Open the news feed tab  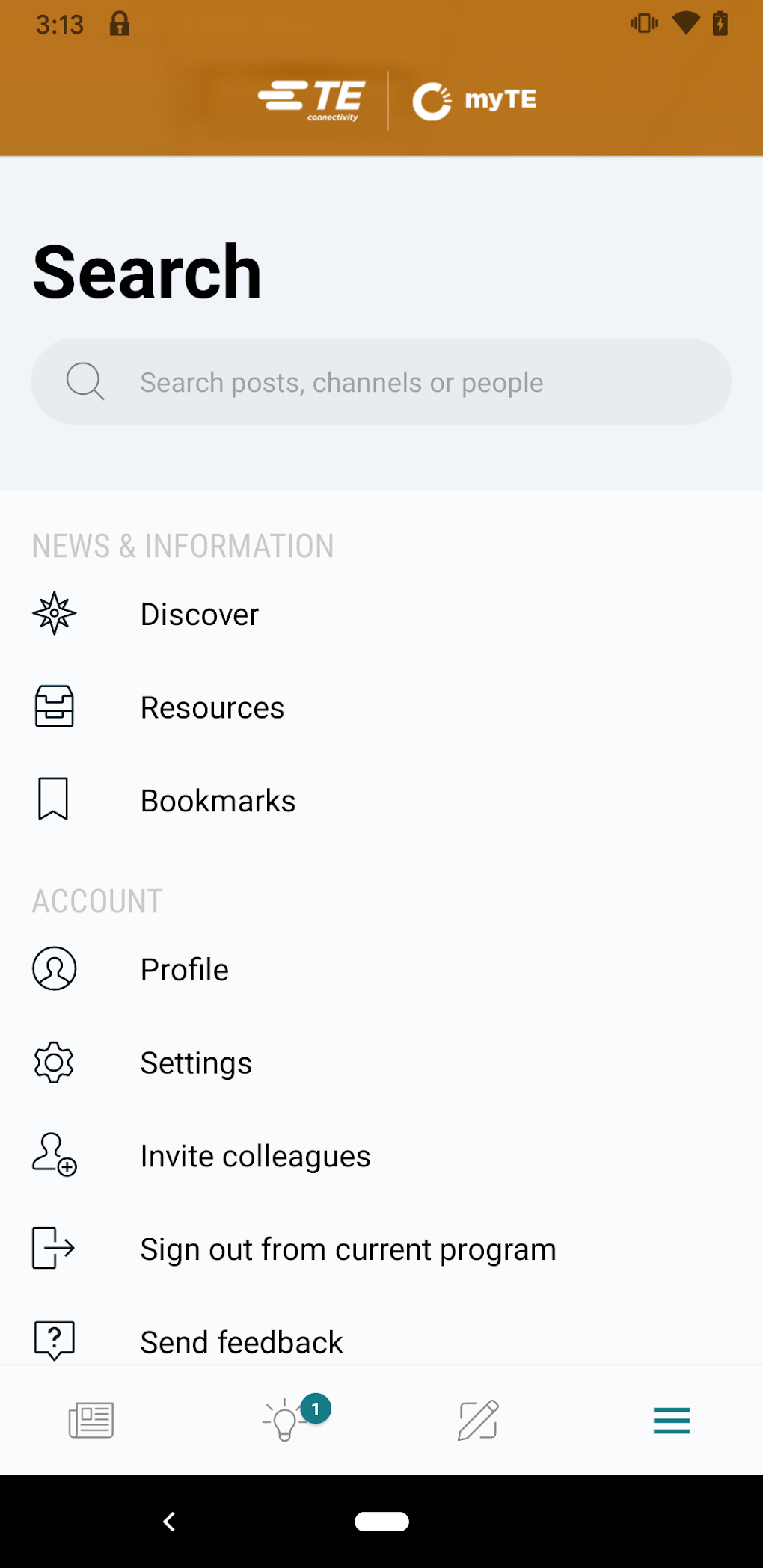pos(91,1419)
